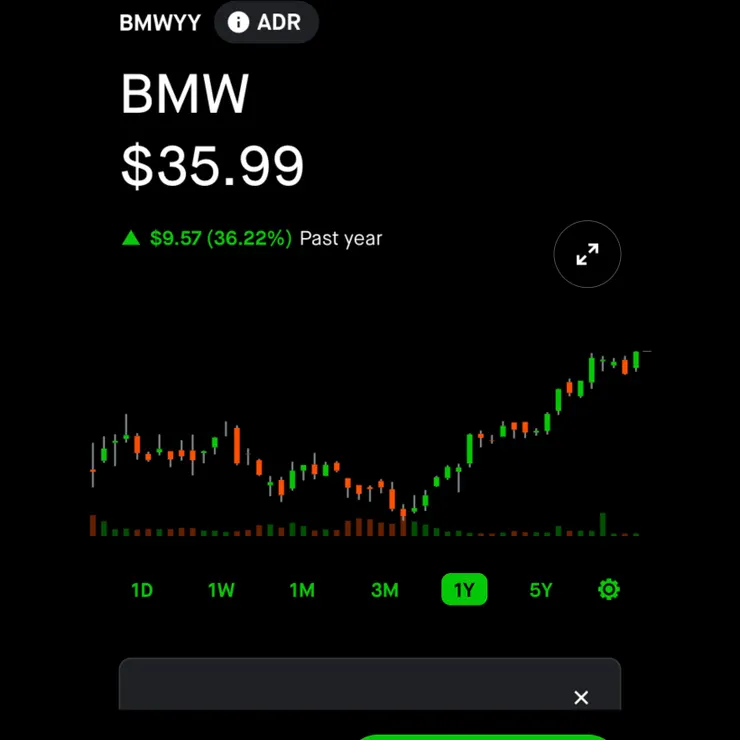Switch chart to 1D range
This screenshot has height=740, width=740.
pos(142,590)
